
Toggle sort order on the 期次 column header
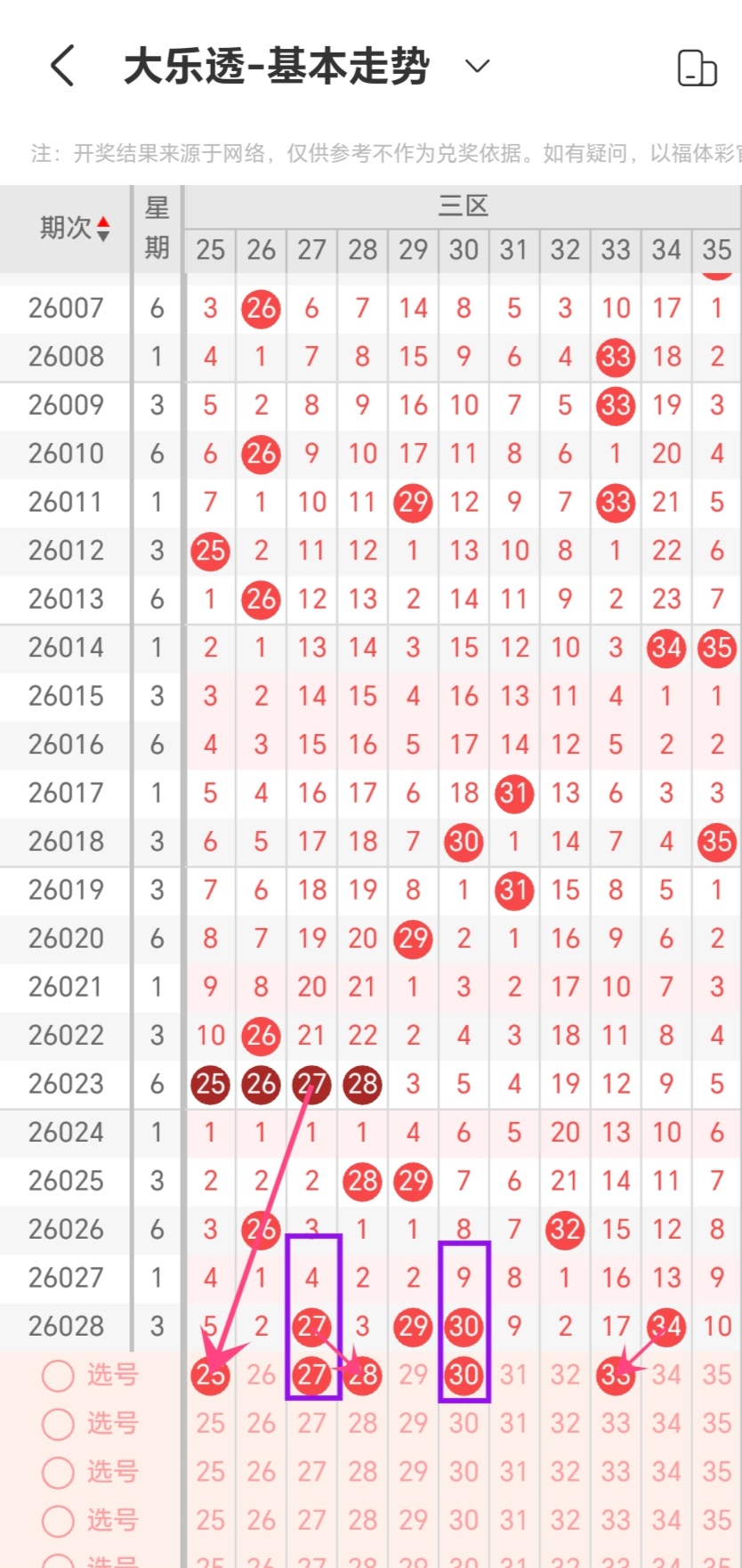[75, 229]
